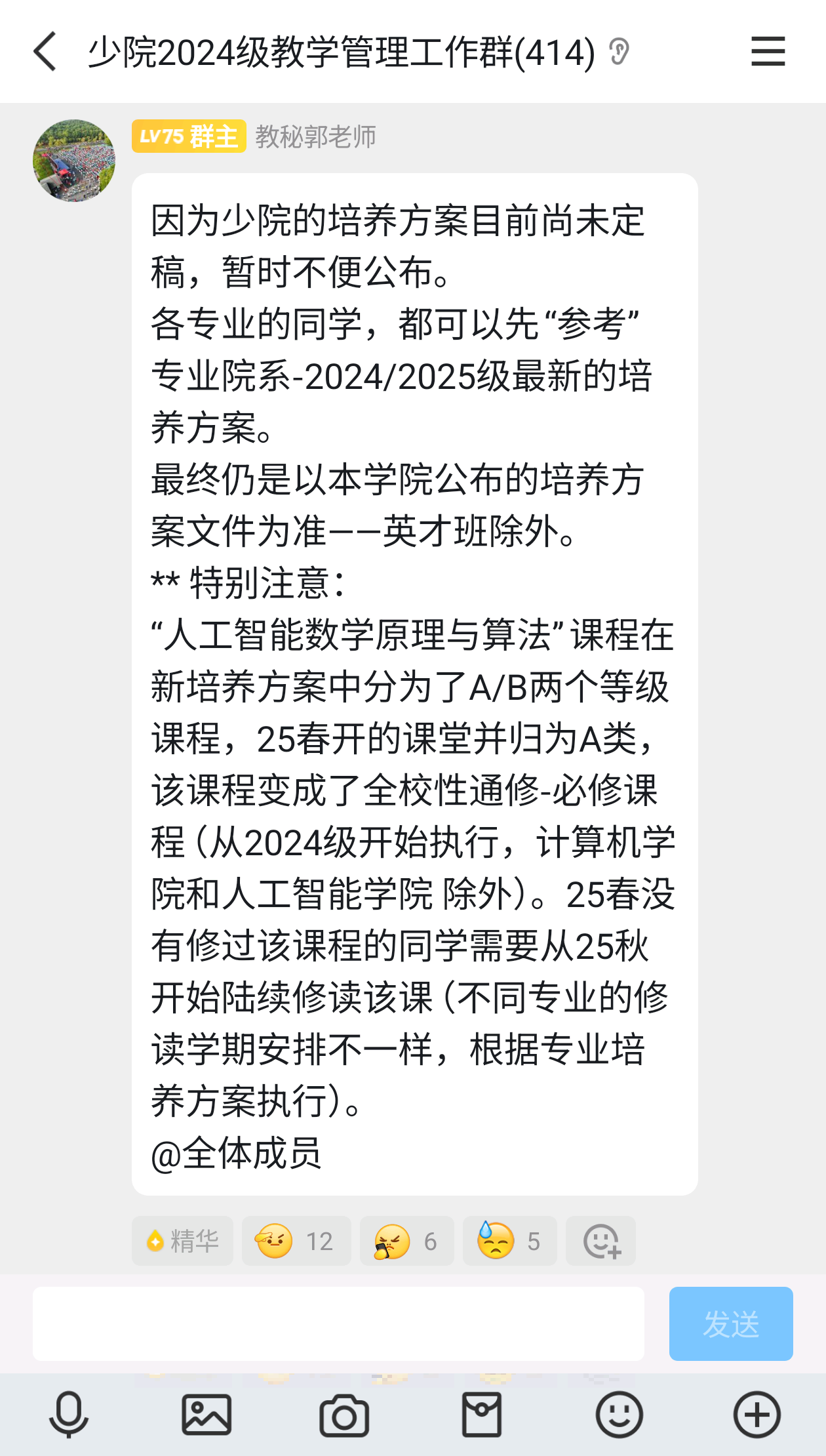Record a voice message with the microphone
This screenshot has width=826, height=1456.
[69, 1415]
